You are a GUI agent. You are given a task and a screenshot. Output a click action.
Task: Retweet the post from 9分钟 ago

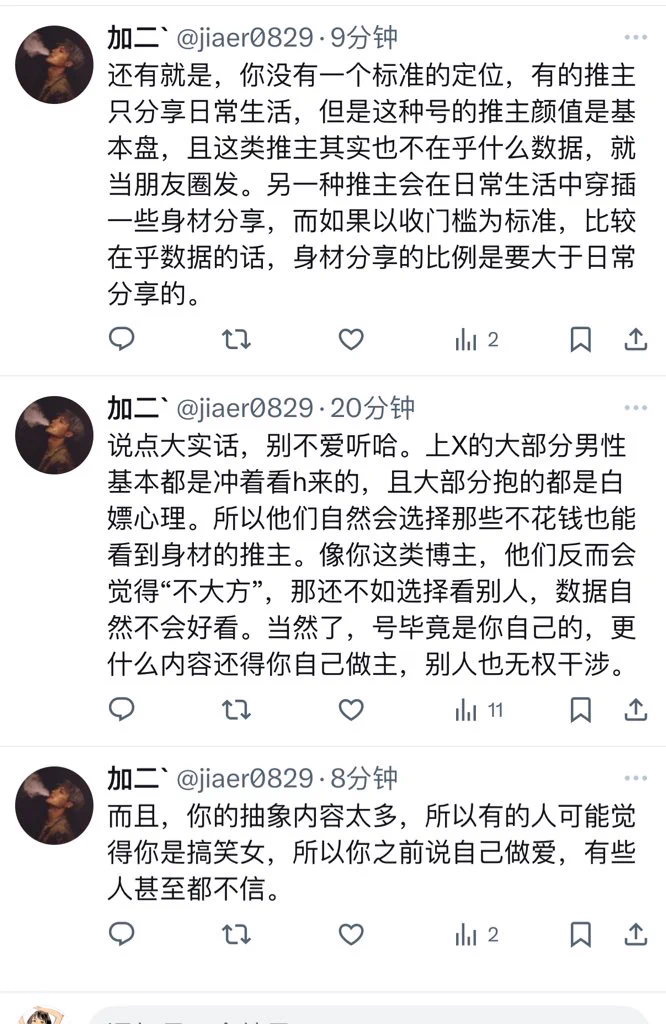236,340
